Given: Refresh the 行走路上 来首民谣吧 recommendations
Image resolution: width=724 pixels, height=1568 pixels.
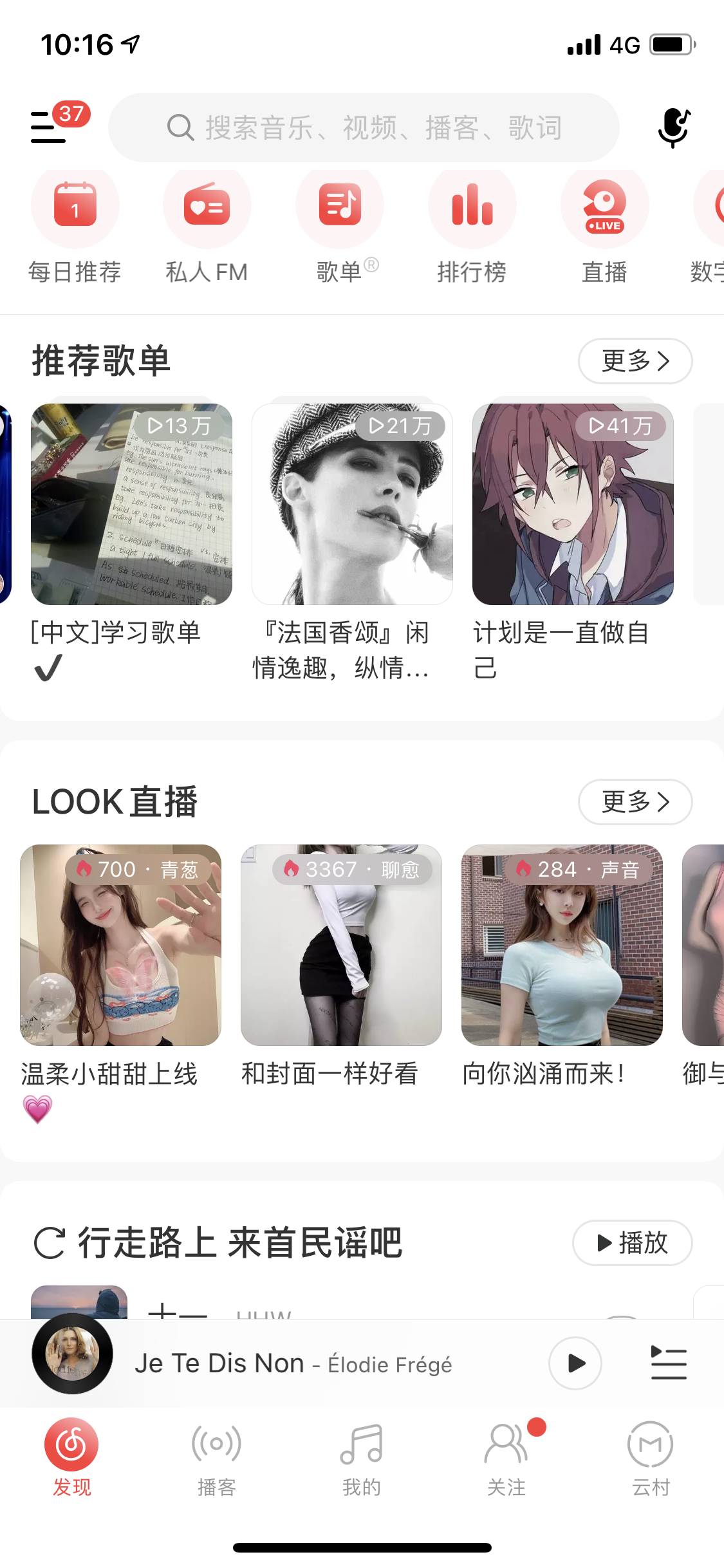Looking at the screenshot, I should 49,1243.
